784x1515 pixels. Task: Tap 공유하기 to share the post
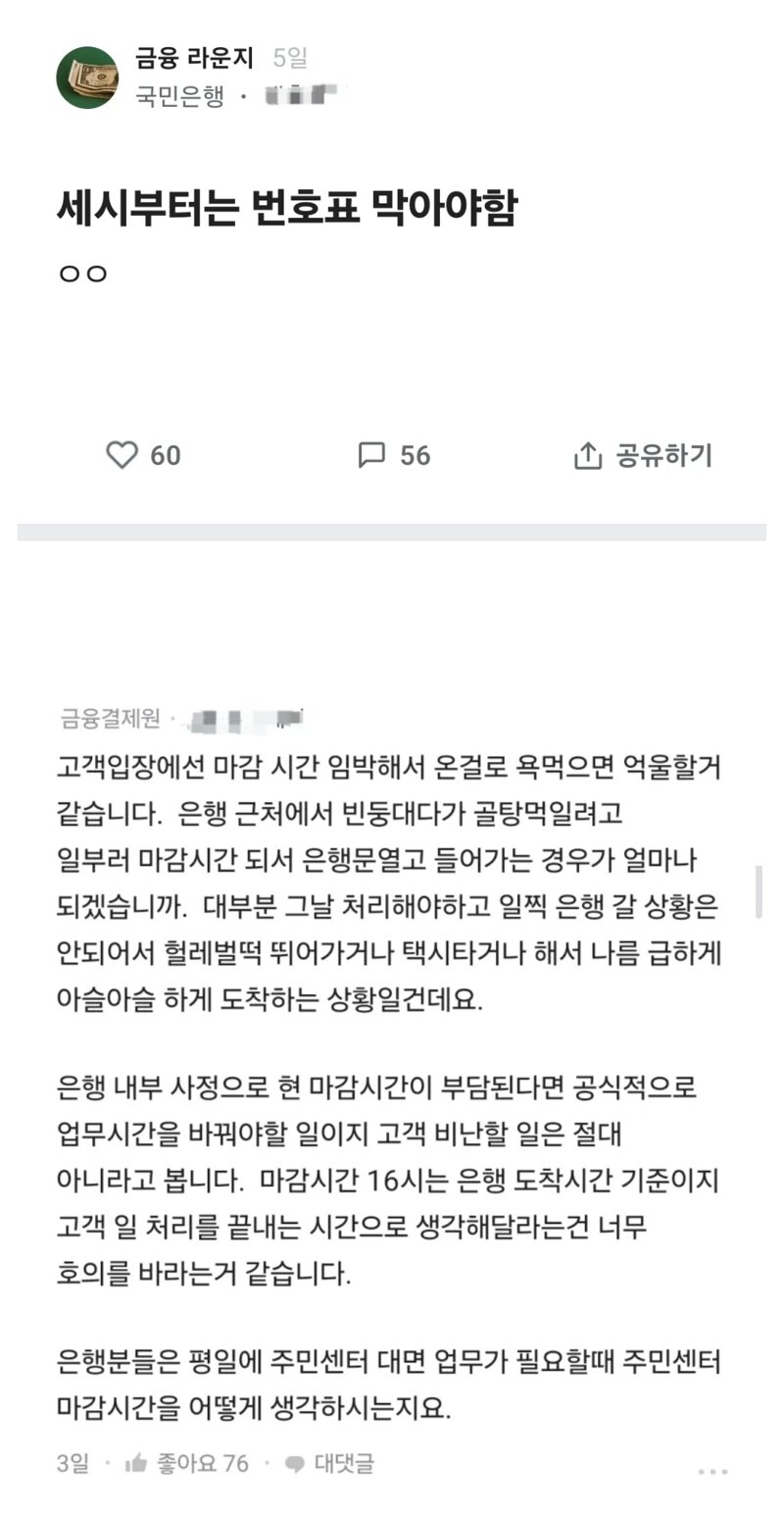[643, 455]
